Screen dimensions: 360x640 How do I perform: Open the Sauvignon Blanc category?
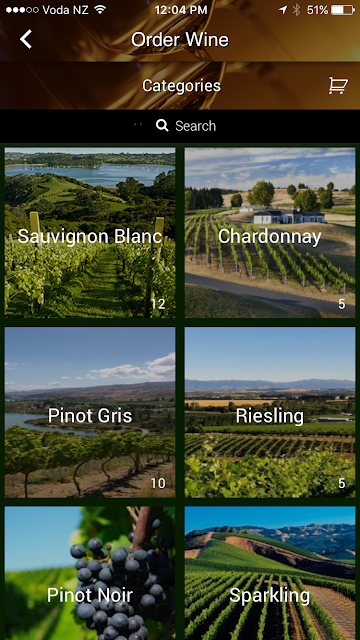[90, 233]
